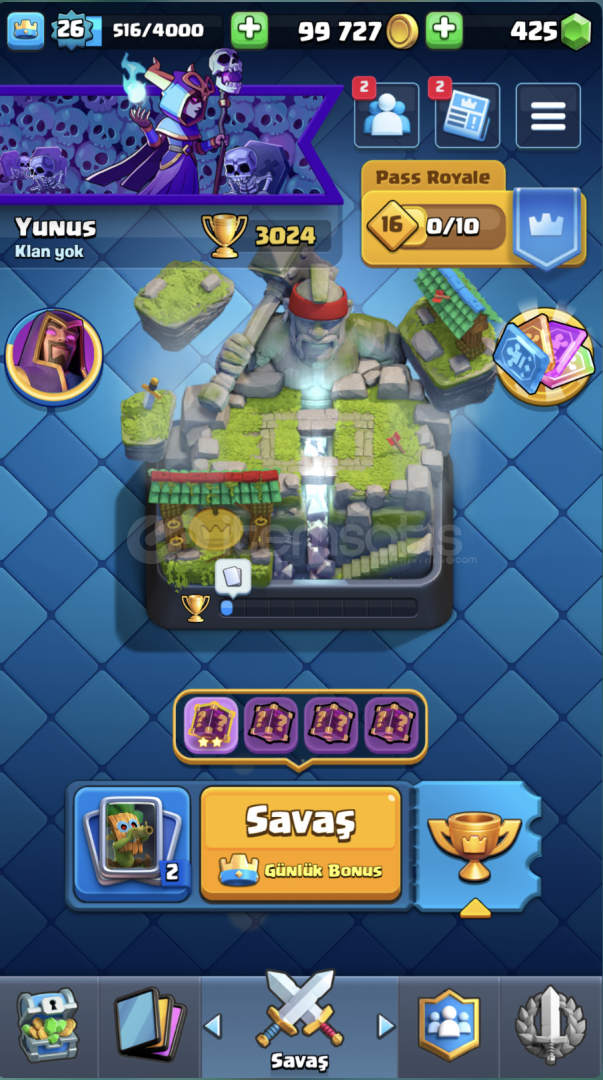Open the Pass Royale progress panel
The height and width of the screenshot is (1080, 603).
tap(473, 215)
